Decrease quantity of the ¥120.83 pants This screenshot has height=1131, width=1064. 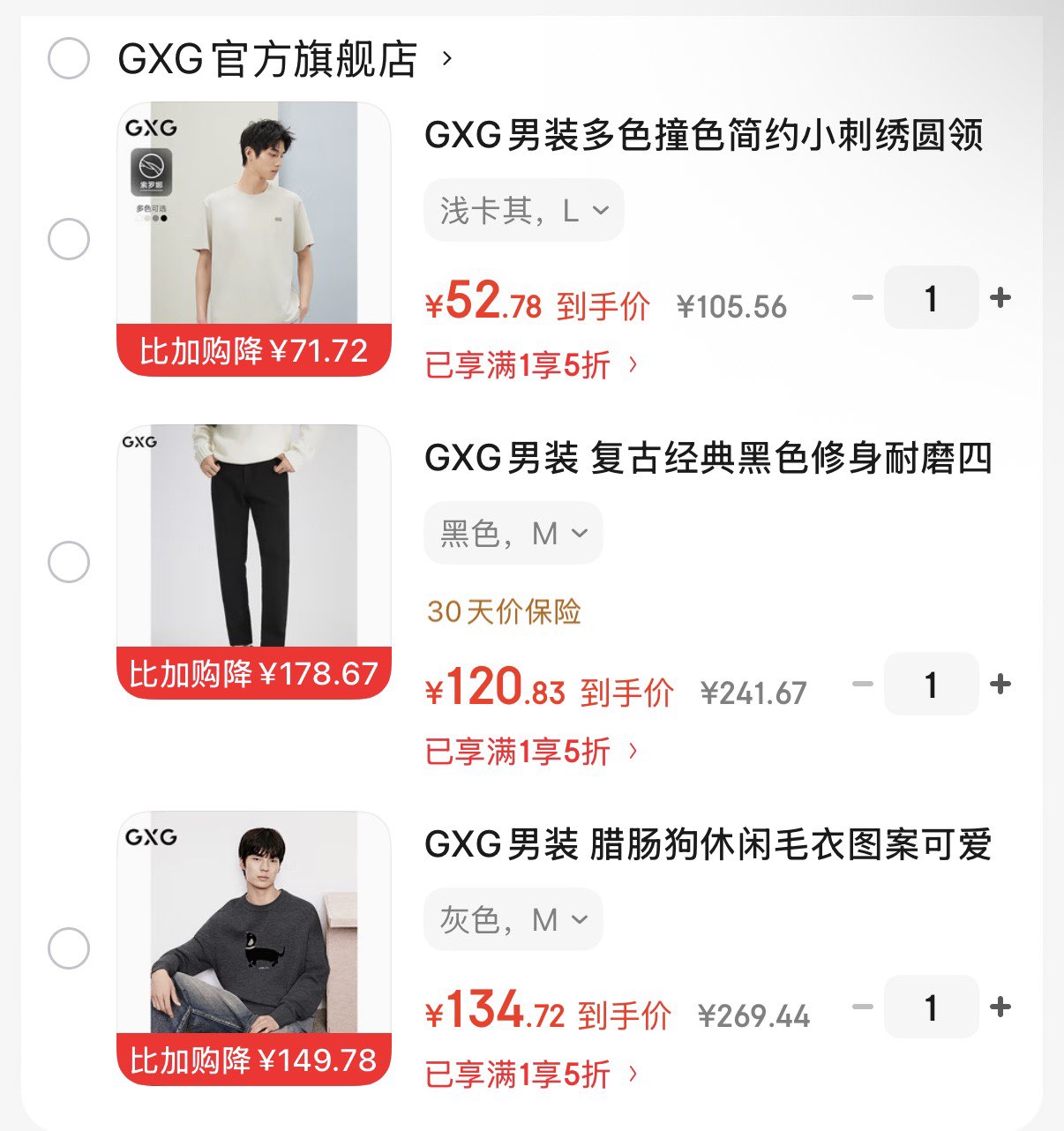(862, 685)
